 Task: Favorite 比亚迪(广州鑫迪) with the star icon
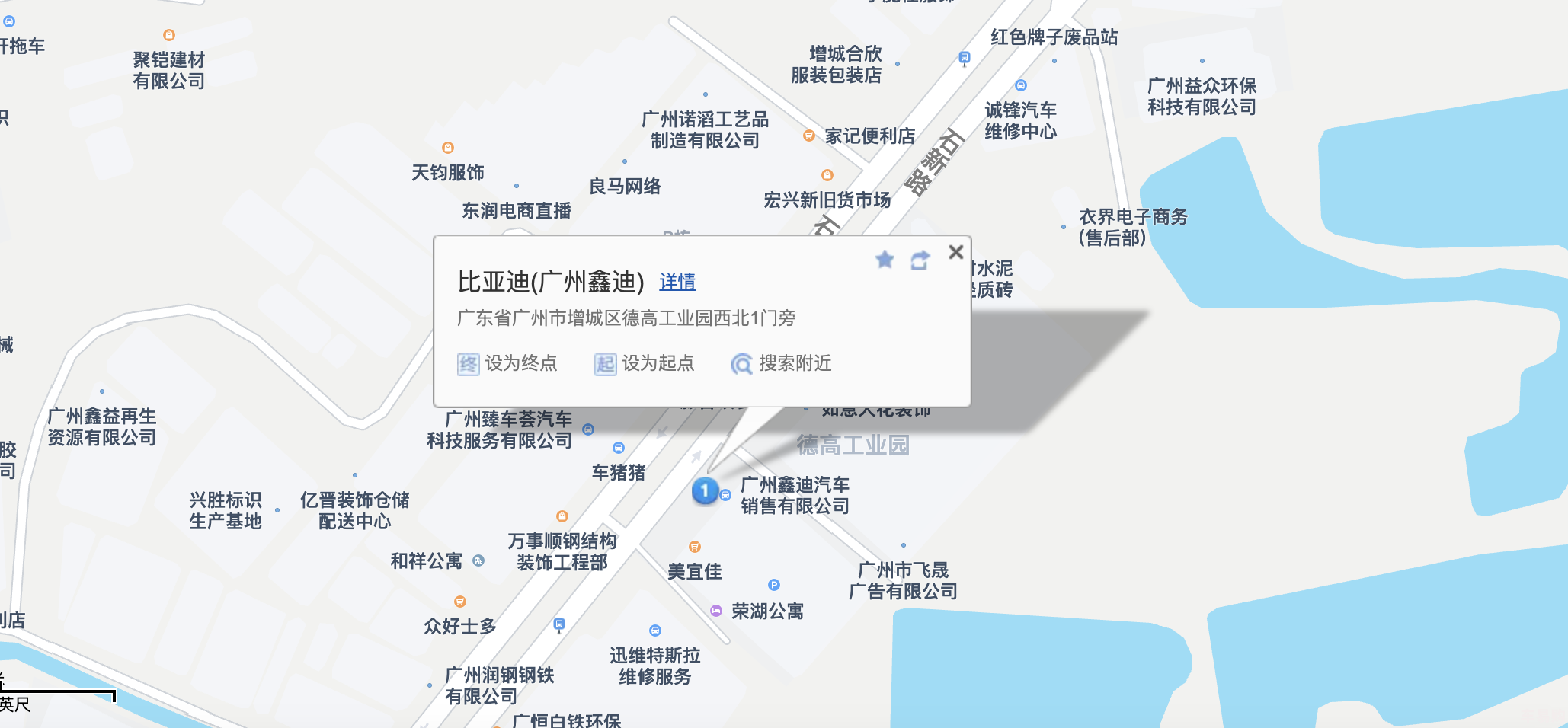(885, 260)
